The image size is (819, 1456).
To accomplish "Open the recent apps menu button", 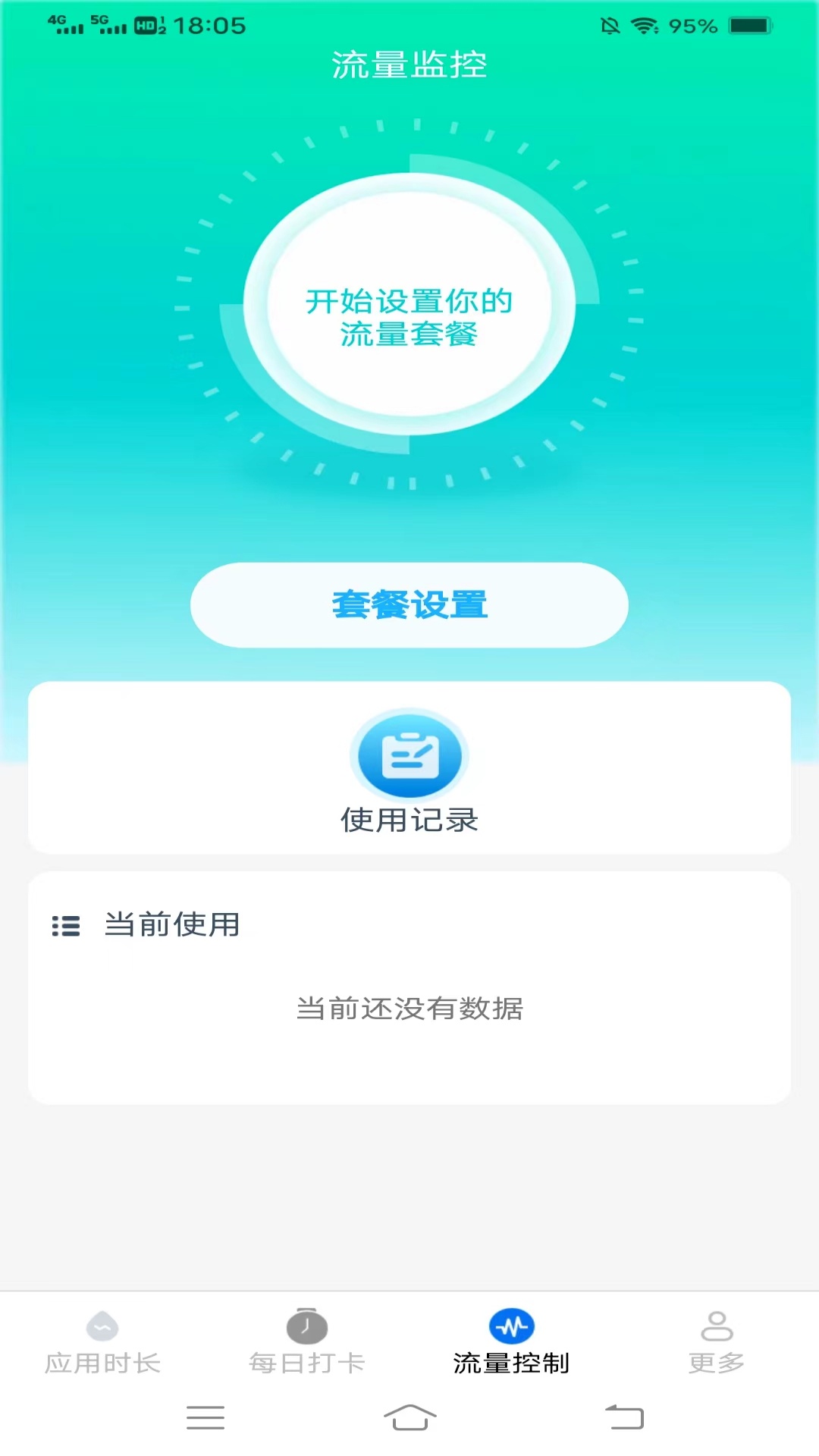I will coord(205,1417).
